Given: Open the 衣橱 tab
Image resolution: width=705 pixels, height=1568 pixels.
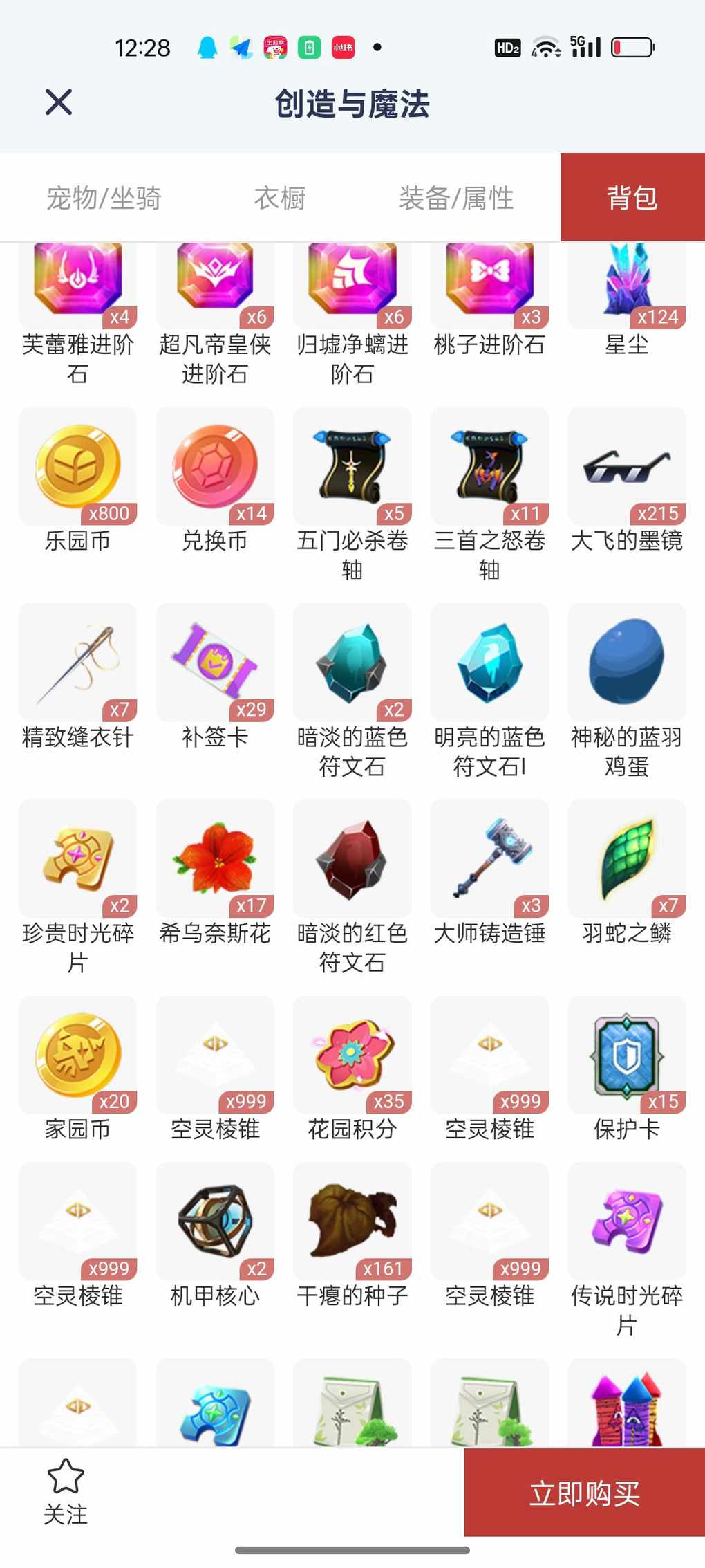Looking at the screenshot, I should pos(280,198).
